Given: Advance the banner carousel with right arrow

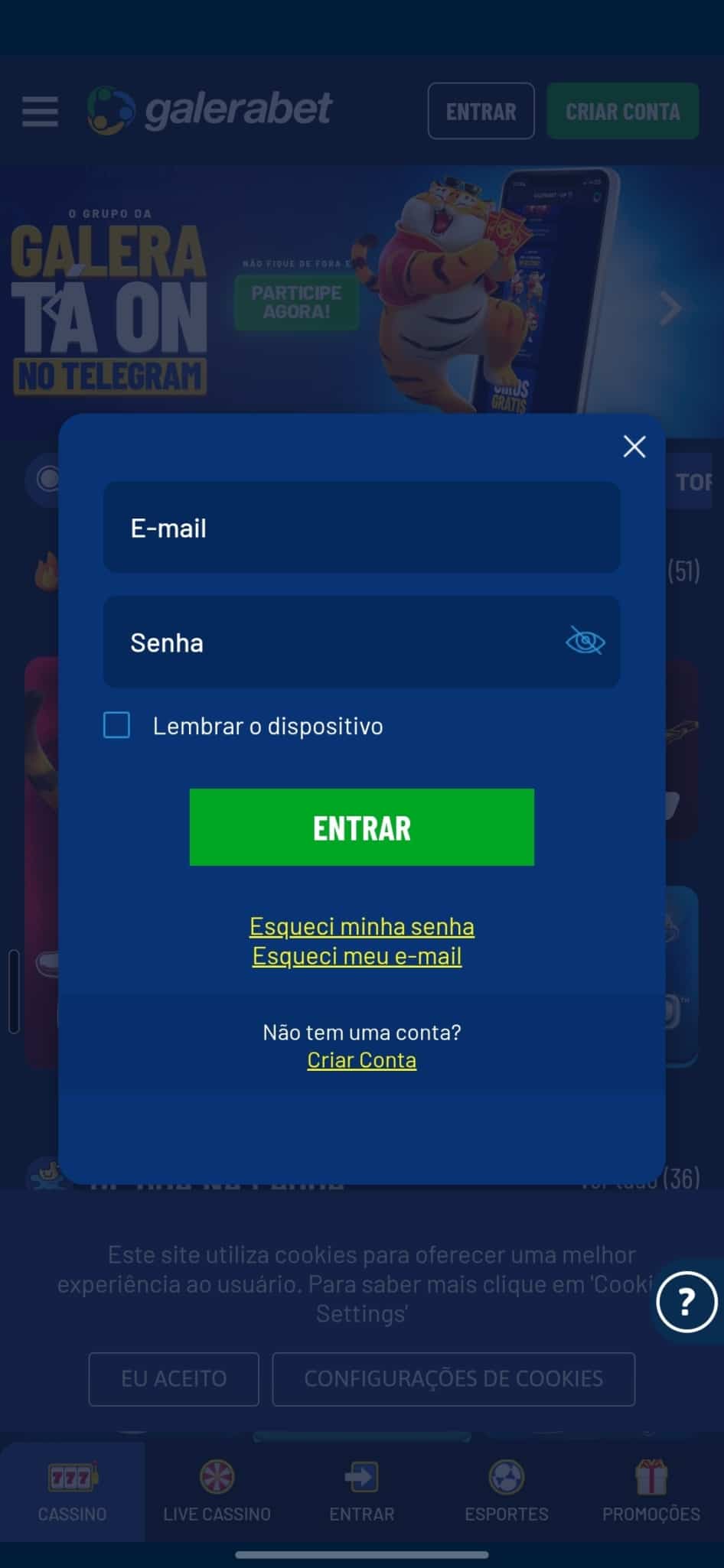Looking at the screenshot, I should click(x=669, y=308).
